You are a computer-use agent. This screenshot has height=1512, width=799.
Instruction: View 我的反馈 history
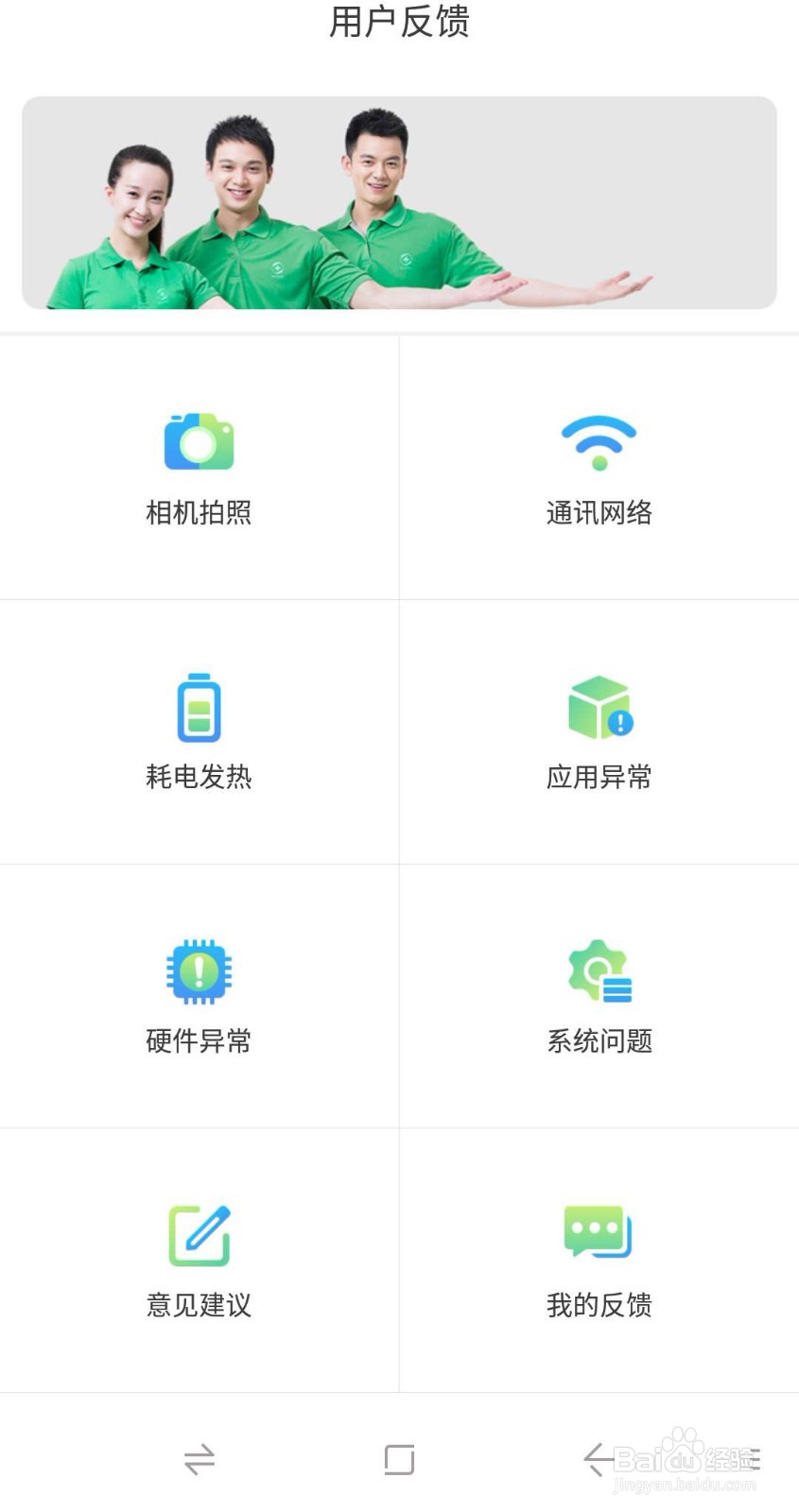[x=599, y=1261]
